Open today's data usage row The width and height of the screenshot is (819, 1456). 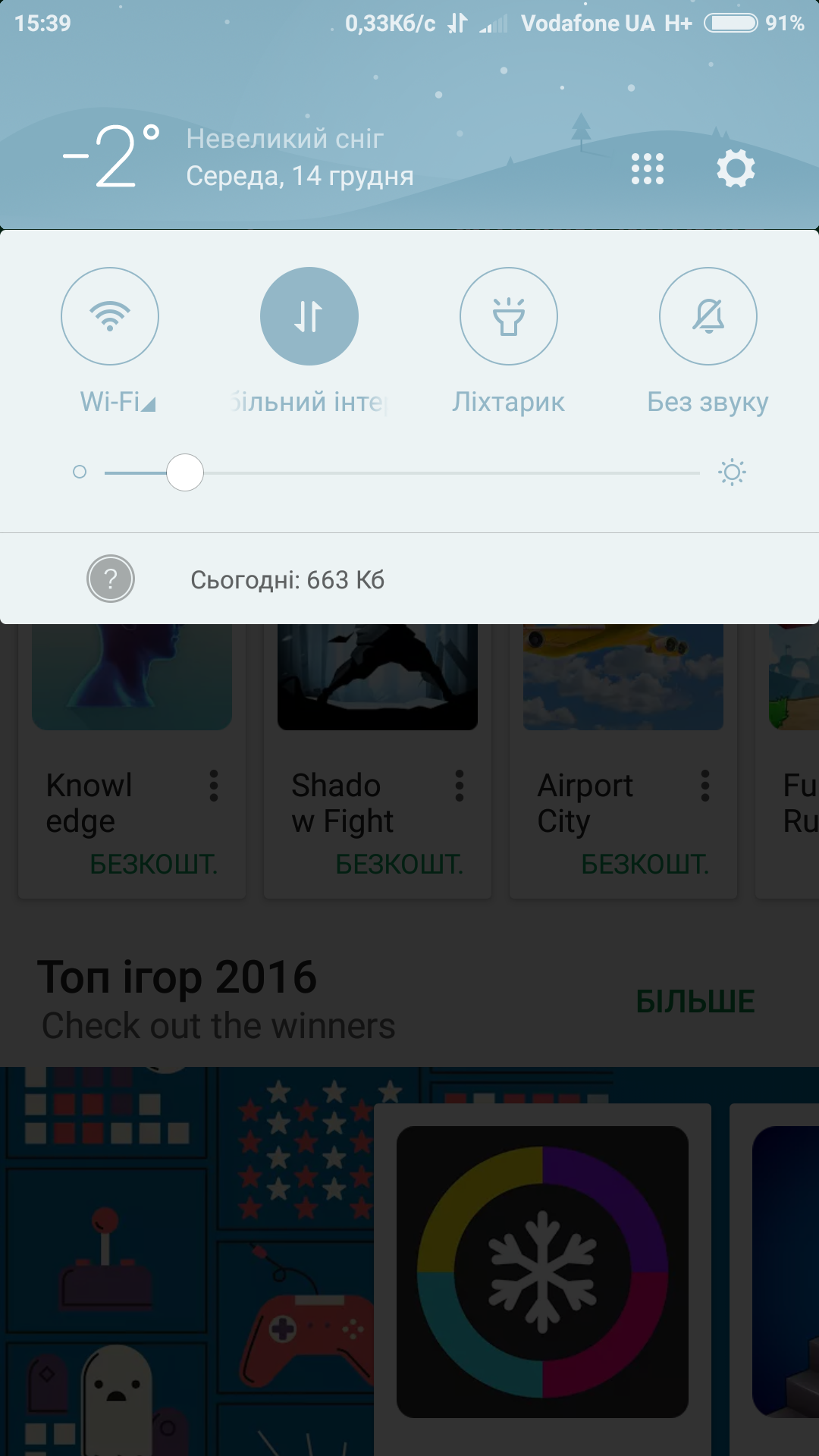(x=287, y=580)
